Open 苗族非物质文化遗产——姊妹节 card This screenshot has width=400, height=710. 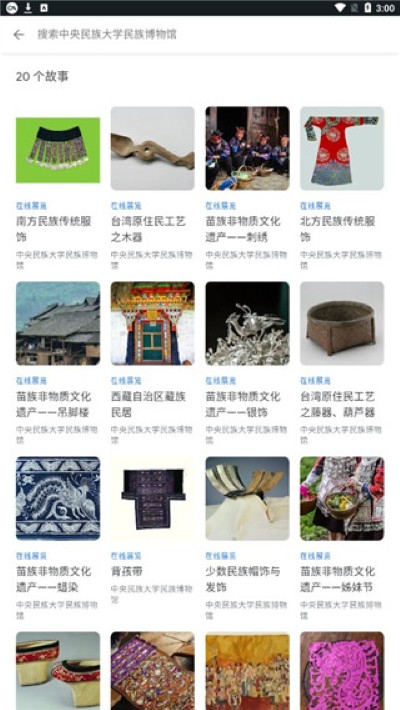[x=342, y=539]
